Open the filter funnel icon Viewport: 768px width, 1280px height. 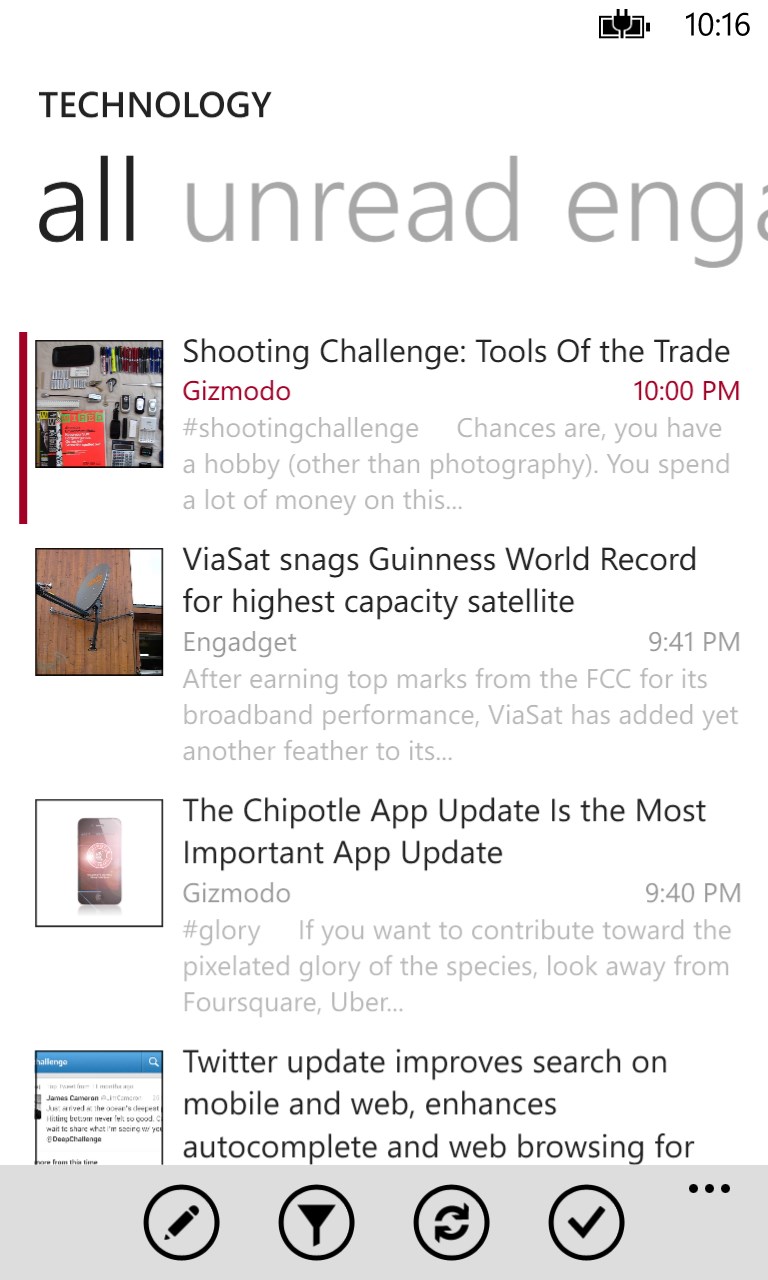pyautogui.click(x=316, y=1223)
